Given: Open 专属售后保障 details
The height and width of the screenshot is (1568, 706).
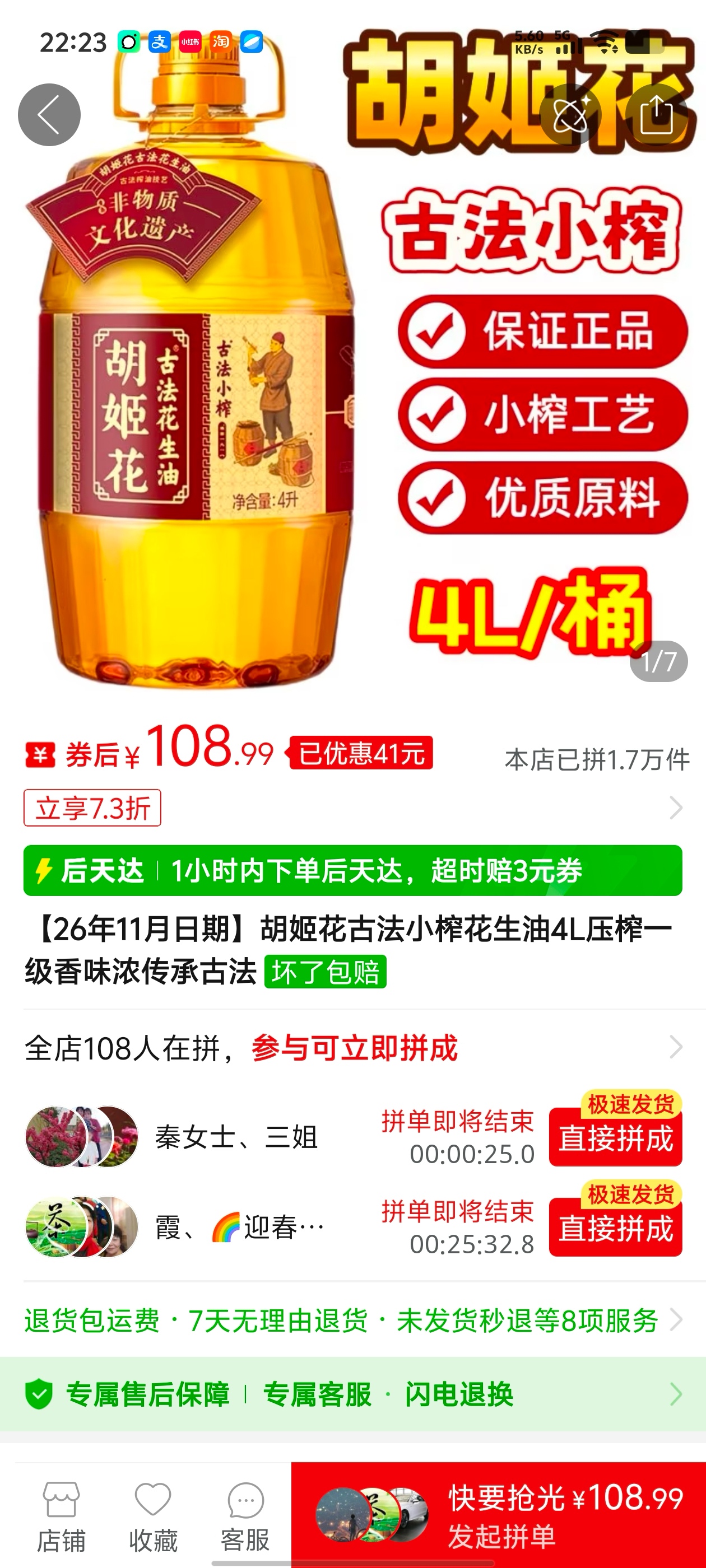Looking at the screenshot, I should tap(352, 1394).
